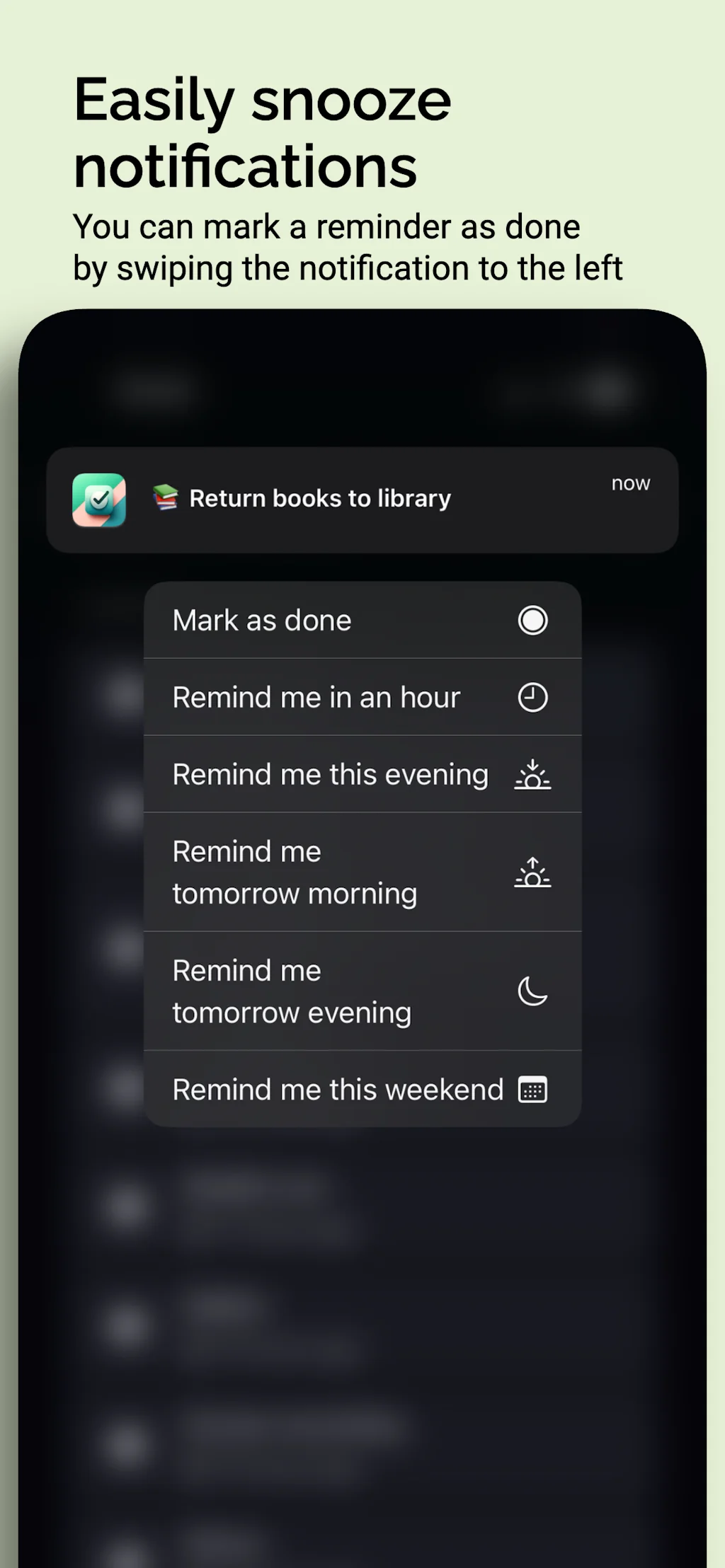Click the moon icon for tomorrow evening reminder
This screenshot has height=1568, width=725.
point(532,991)
